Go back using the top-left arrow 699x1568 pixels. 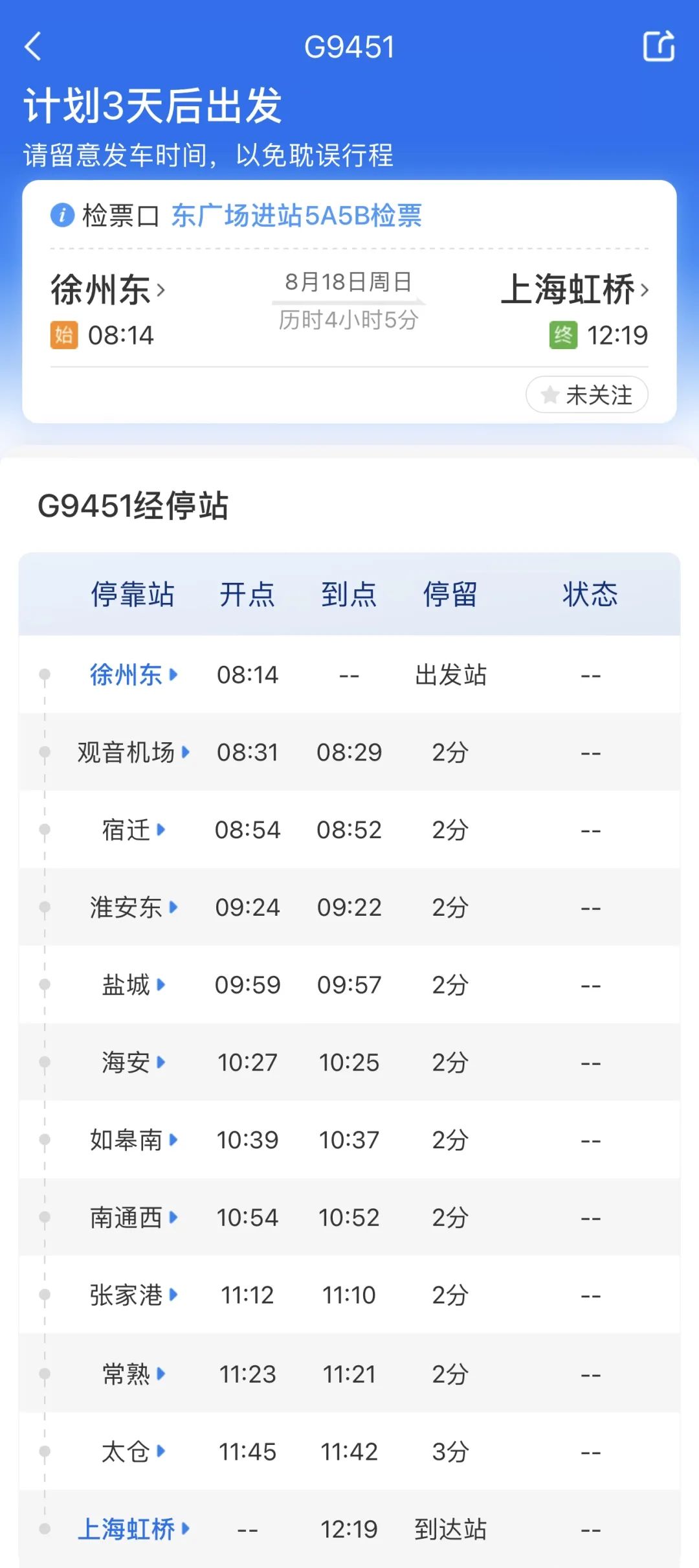pyautogui.click(x=33, y=47)
